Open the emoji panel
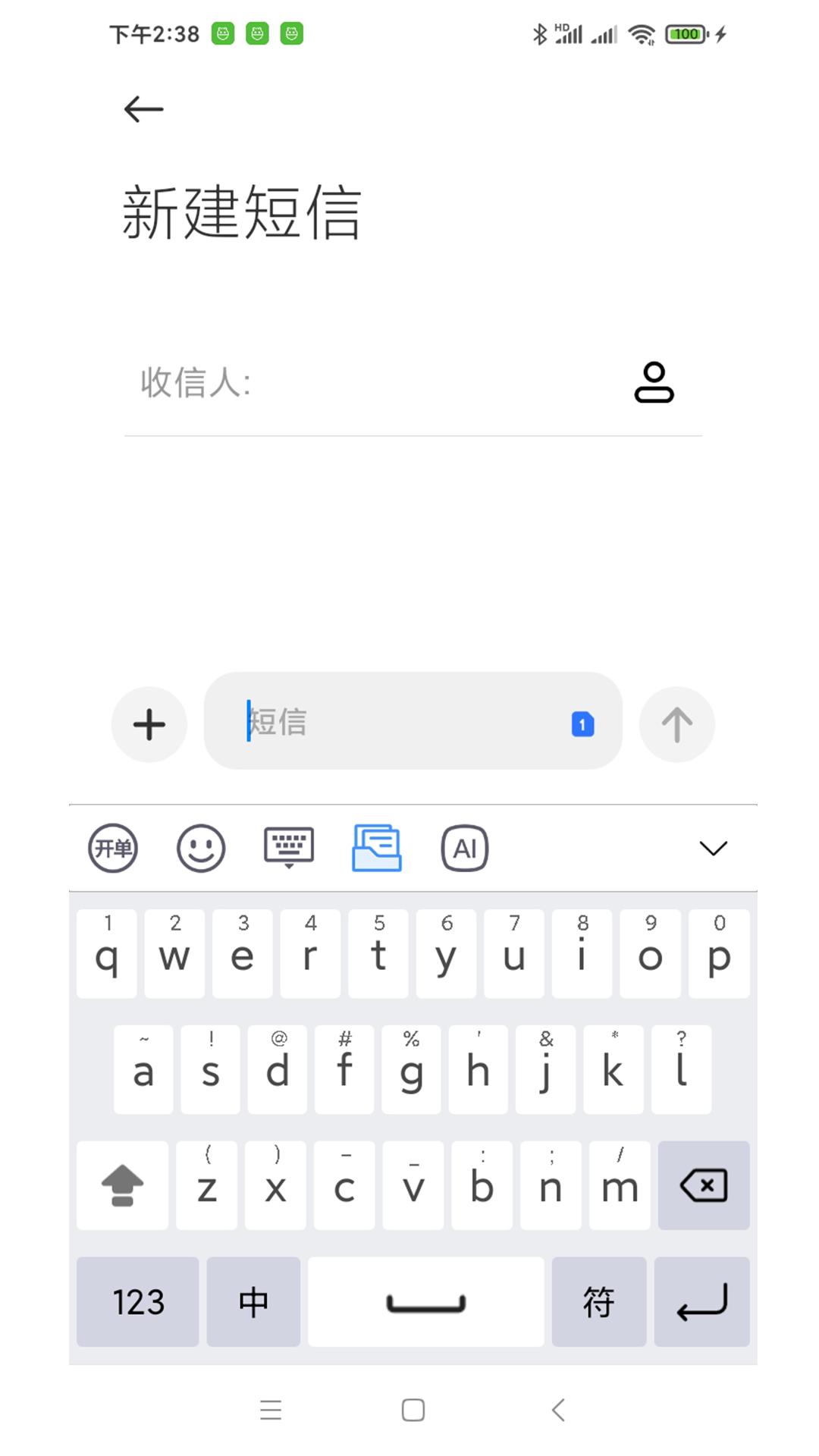This screenshot has width=819, height=1456. point(201,848)
